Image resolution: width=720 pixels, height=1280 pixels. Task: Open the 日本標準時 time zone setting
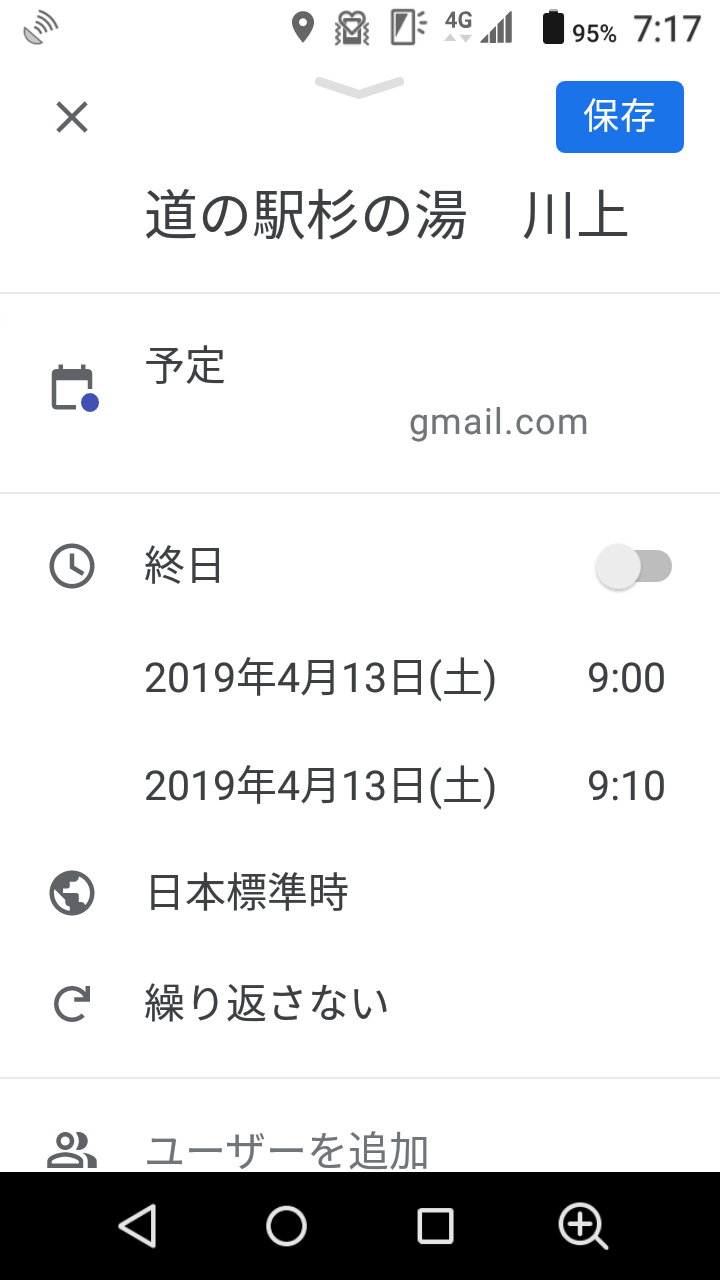pyautogui.click(x=360, y=893)
